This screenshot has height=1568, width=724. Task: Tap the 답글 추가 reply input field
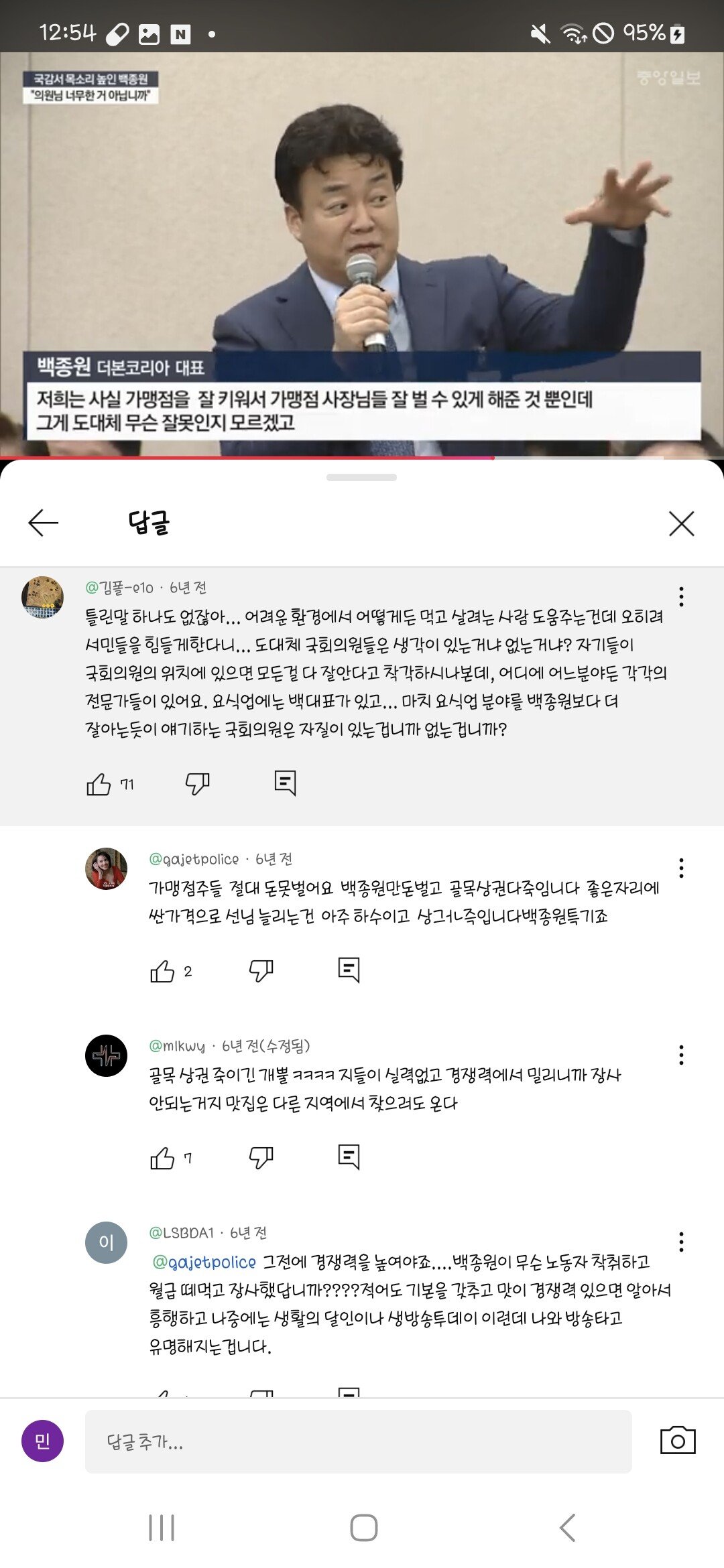(358, 1441)
